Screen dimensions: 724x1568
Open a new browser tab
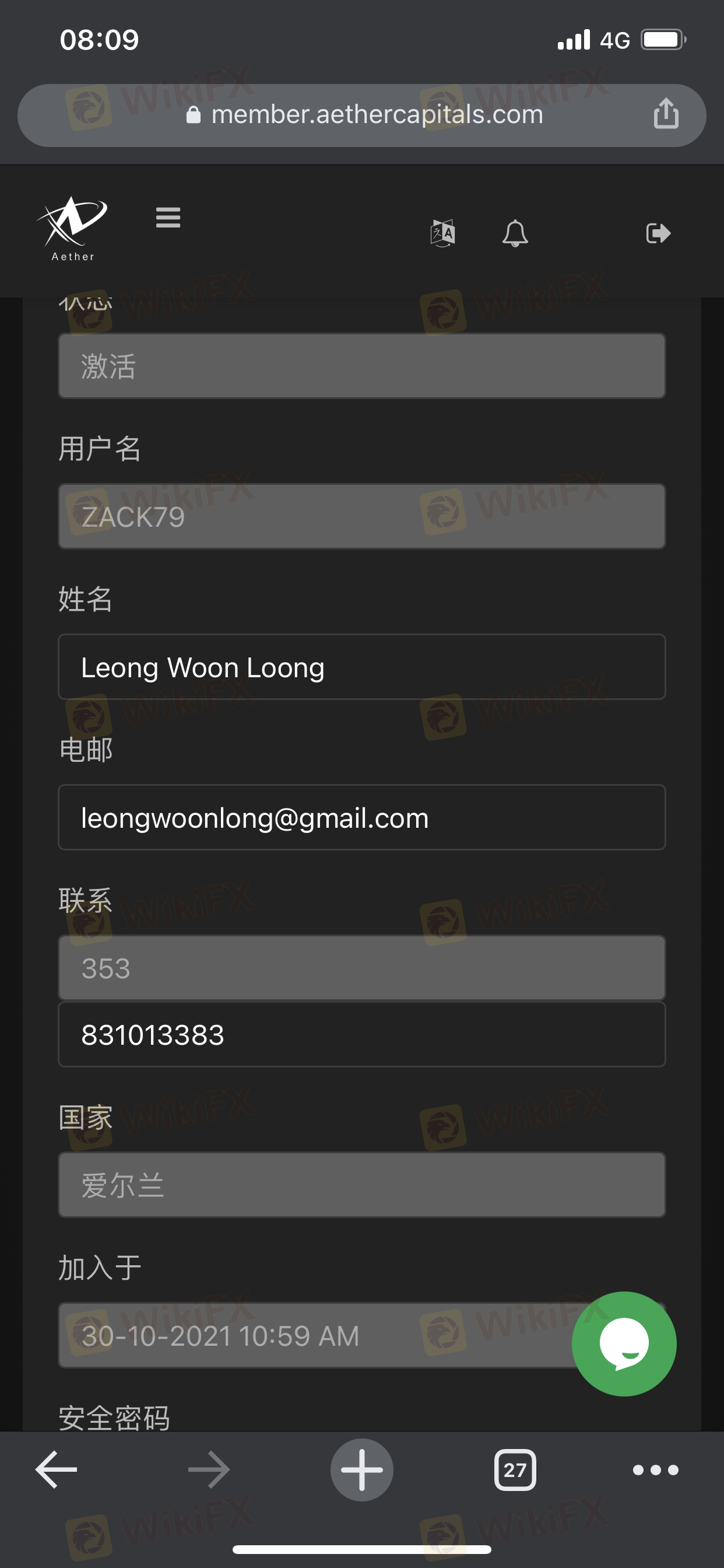coord(361,1469)
